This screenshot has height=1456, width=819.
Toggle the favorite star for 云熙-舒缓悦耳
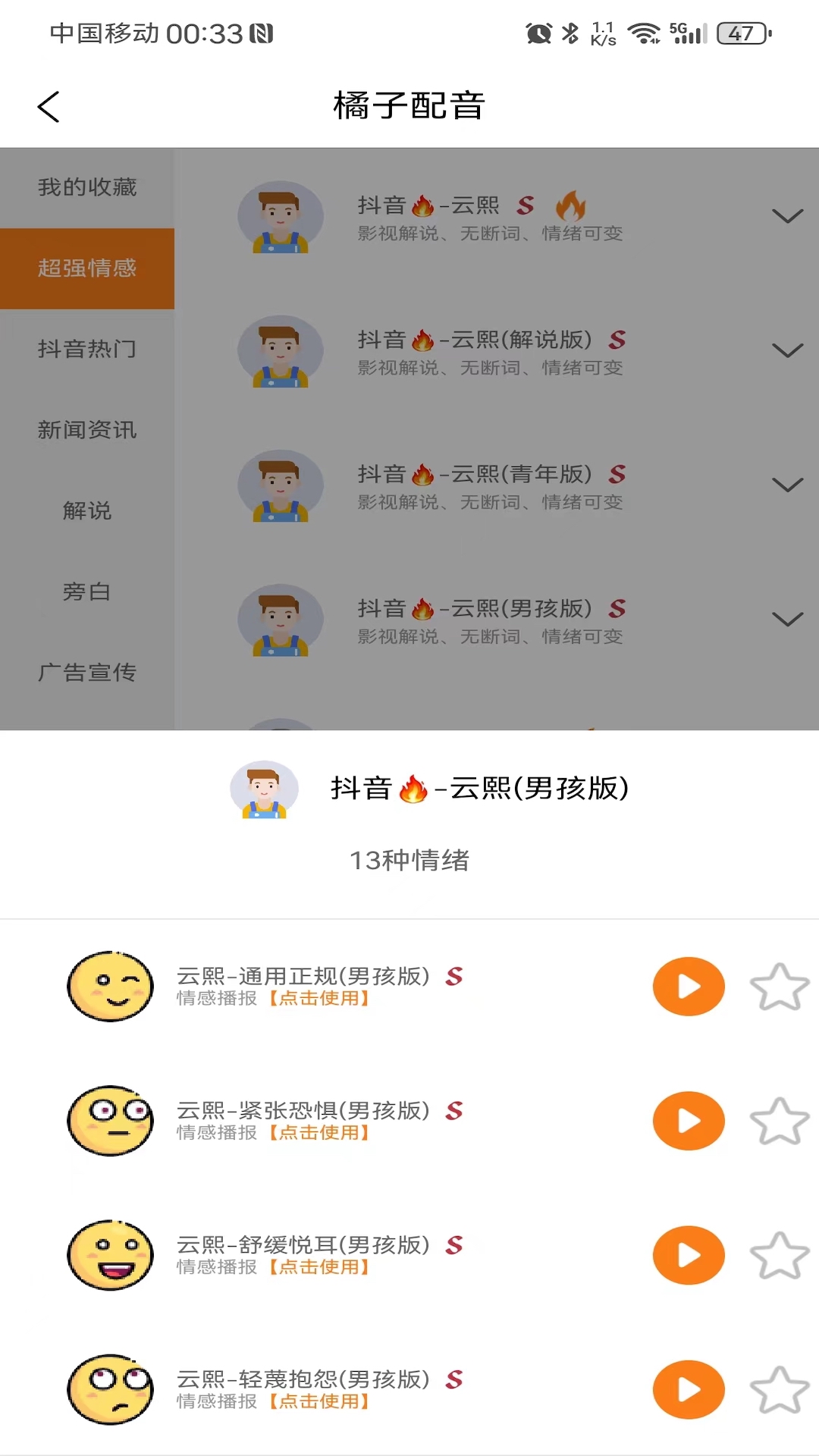pos(780,1256)
